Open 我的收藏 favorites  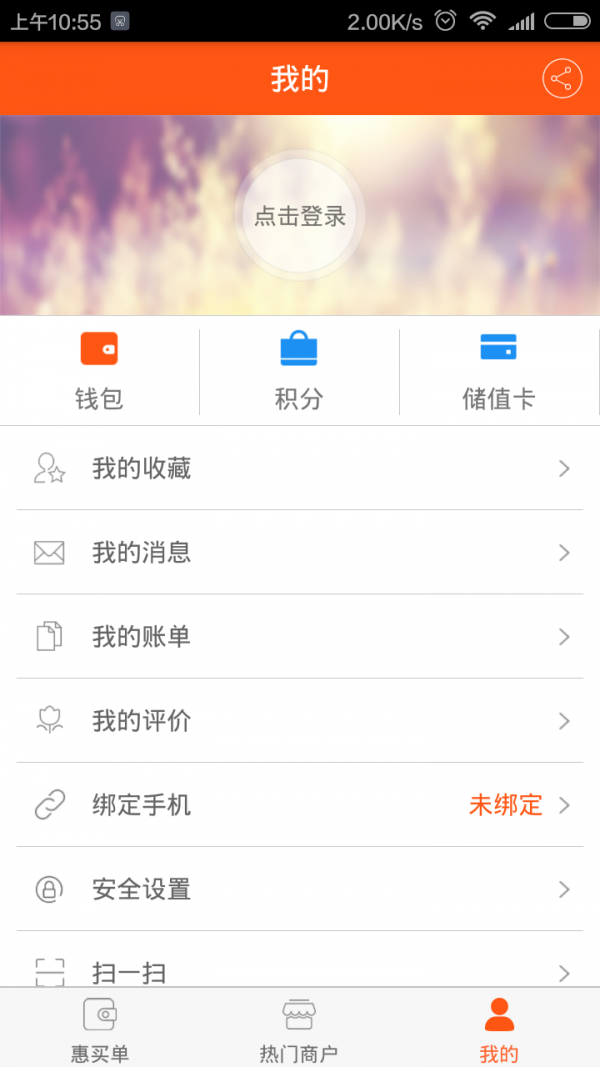[300, 468]
